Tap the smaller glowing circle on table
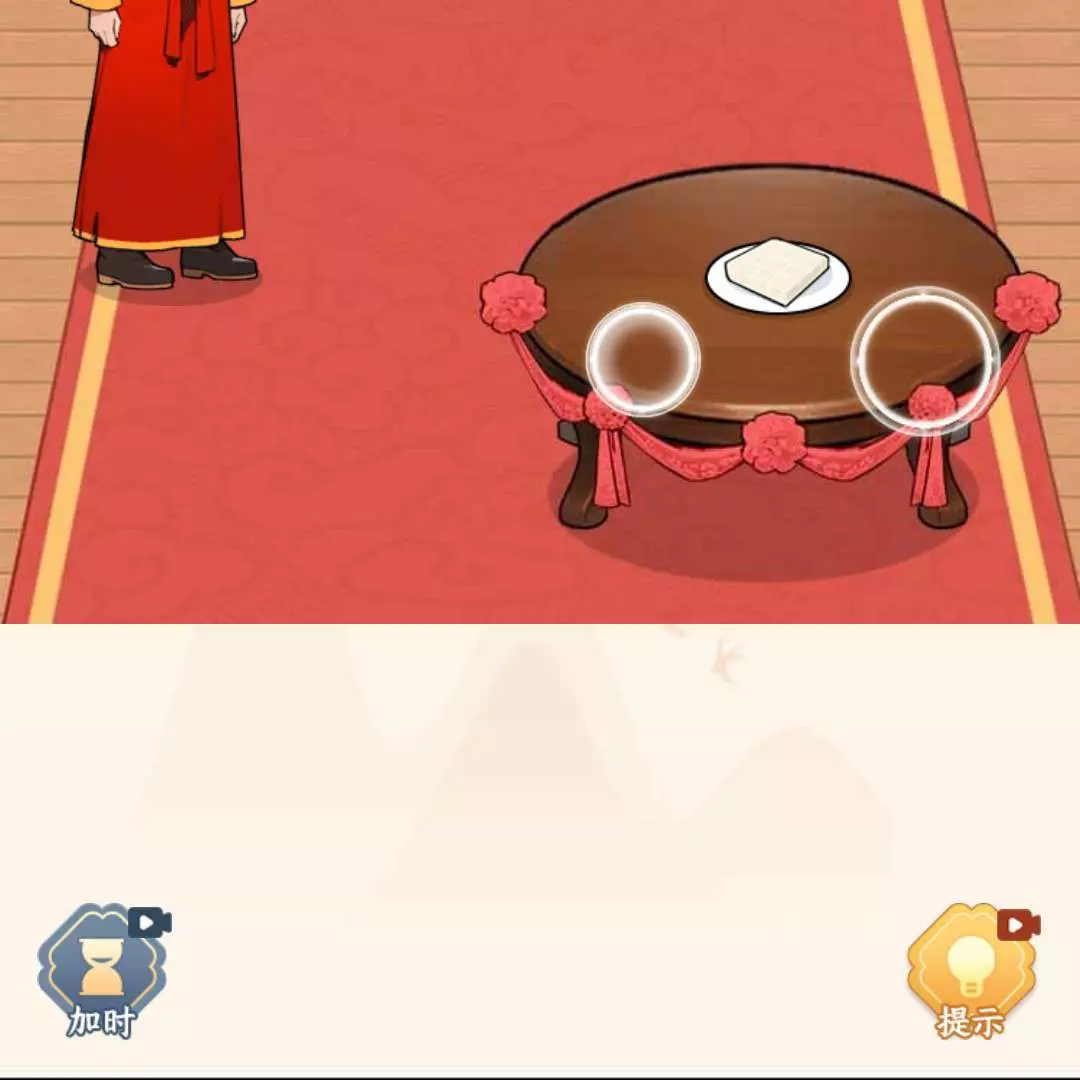 point(643,358)
